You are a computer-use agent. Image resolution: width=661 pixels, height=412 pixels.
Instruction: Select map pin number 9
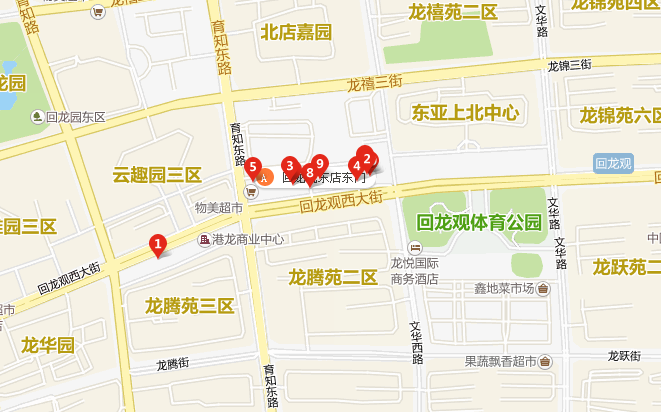(x=320, y=162)
